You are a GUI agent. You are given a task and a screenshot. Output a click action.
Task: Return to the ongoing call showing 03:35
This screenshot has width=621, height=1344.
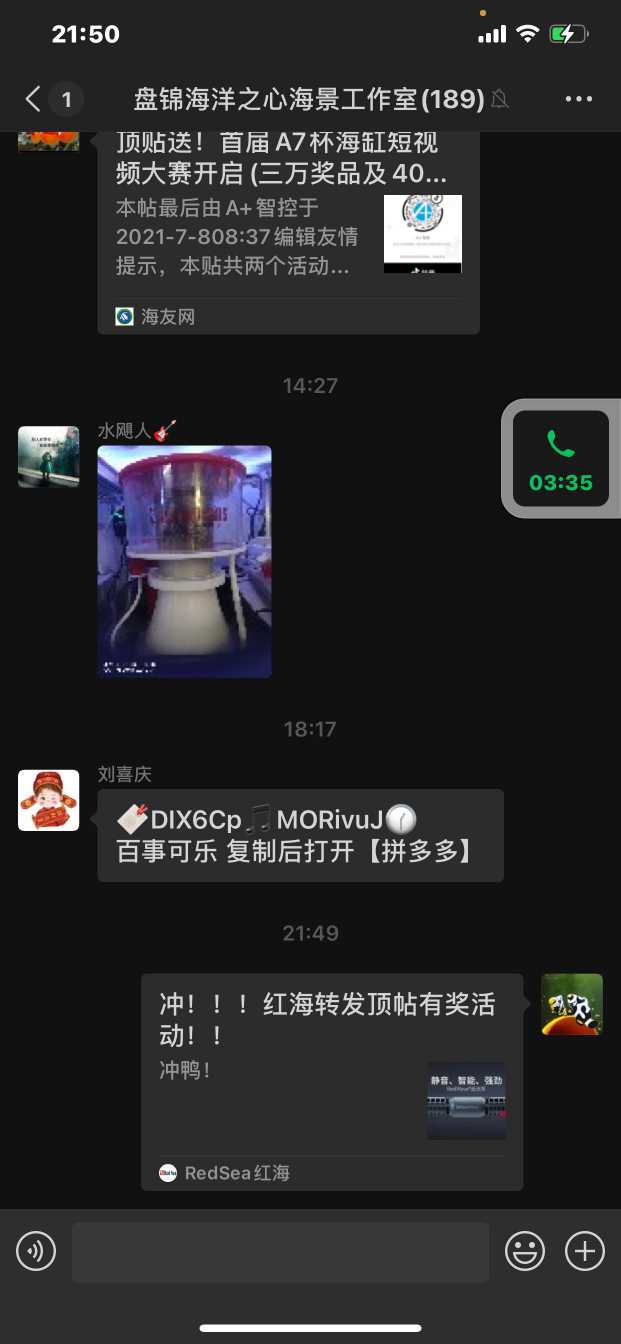[561, 459]
